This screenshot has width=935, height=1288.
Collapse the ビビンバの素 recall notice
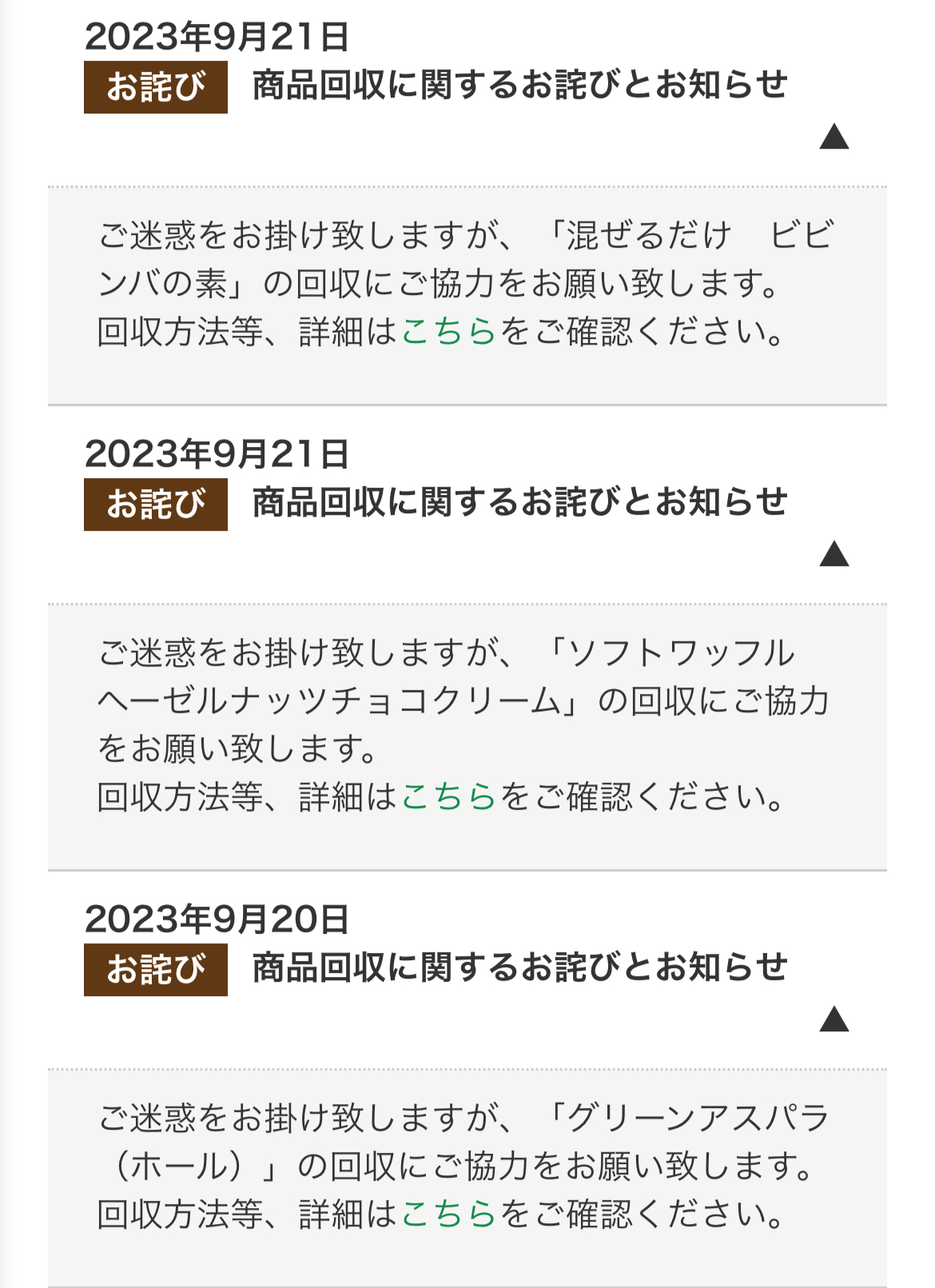834,138
